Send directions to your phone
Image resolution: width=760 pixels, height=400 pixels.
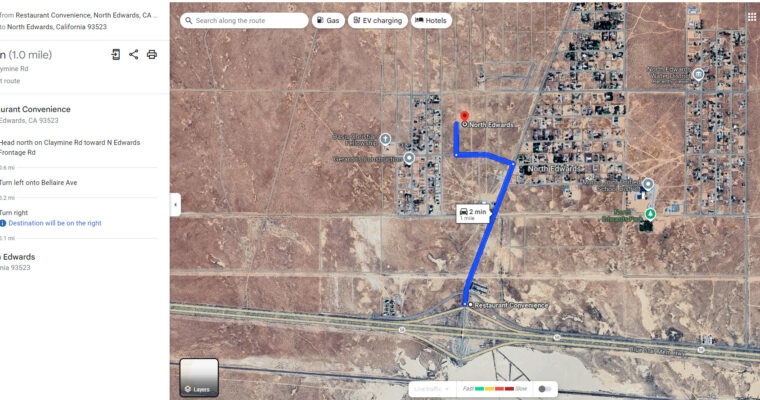tap(116, 54)
